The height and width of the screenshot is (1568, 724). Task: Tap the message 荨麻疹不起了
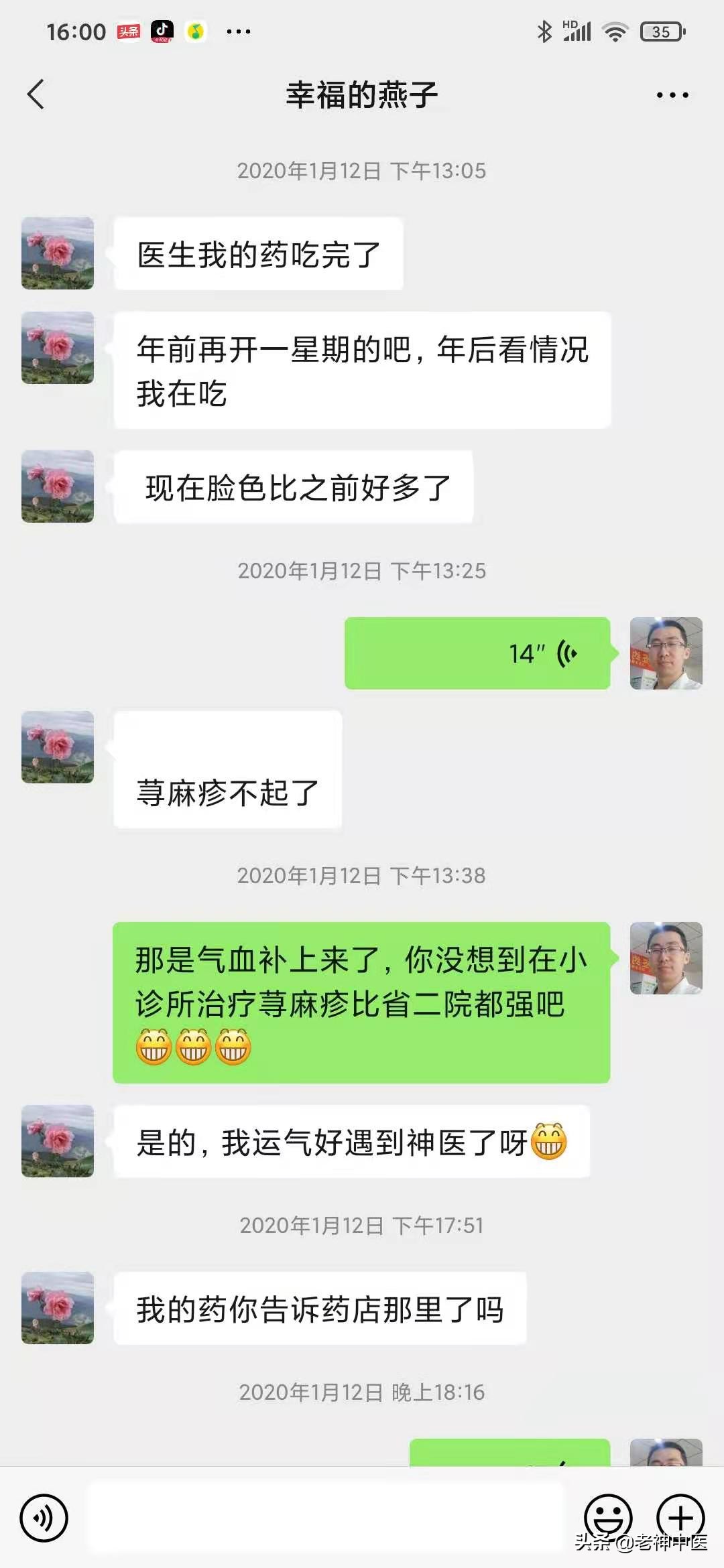228,791
